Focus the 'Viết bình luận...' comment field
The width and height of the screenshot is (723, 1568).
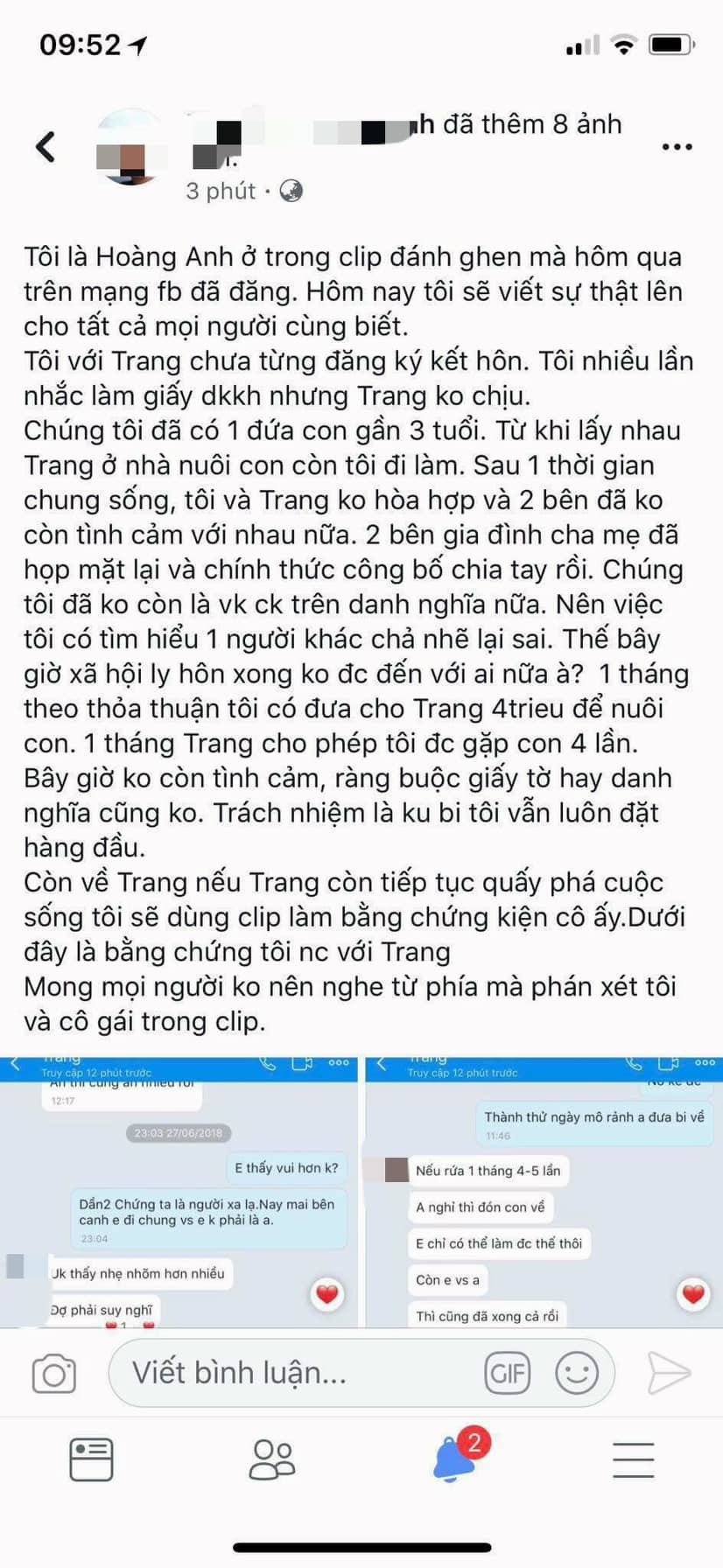point(298,1373)
